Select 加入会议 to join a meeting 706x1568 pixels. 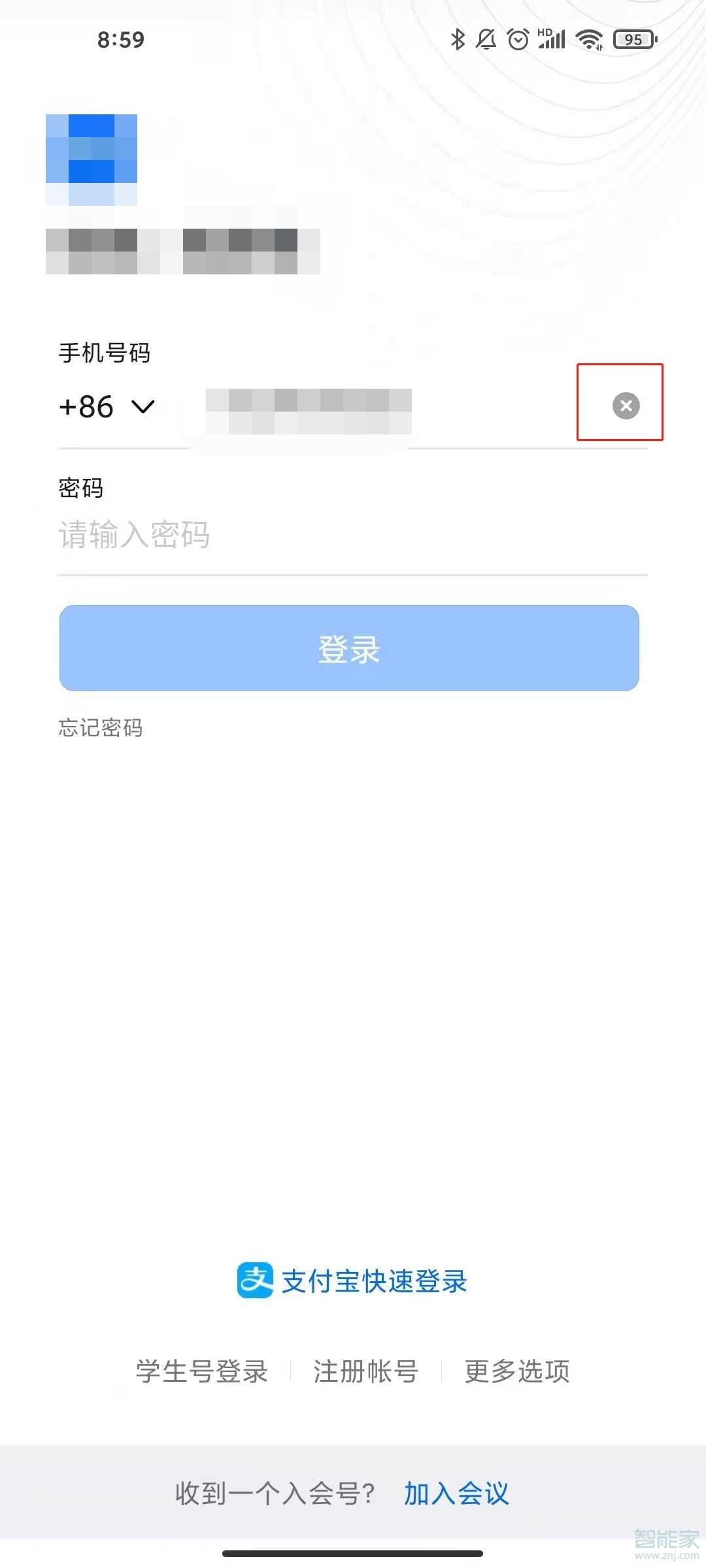point(458,1493)
